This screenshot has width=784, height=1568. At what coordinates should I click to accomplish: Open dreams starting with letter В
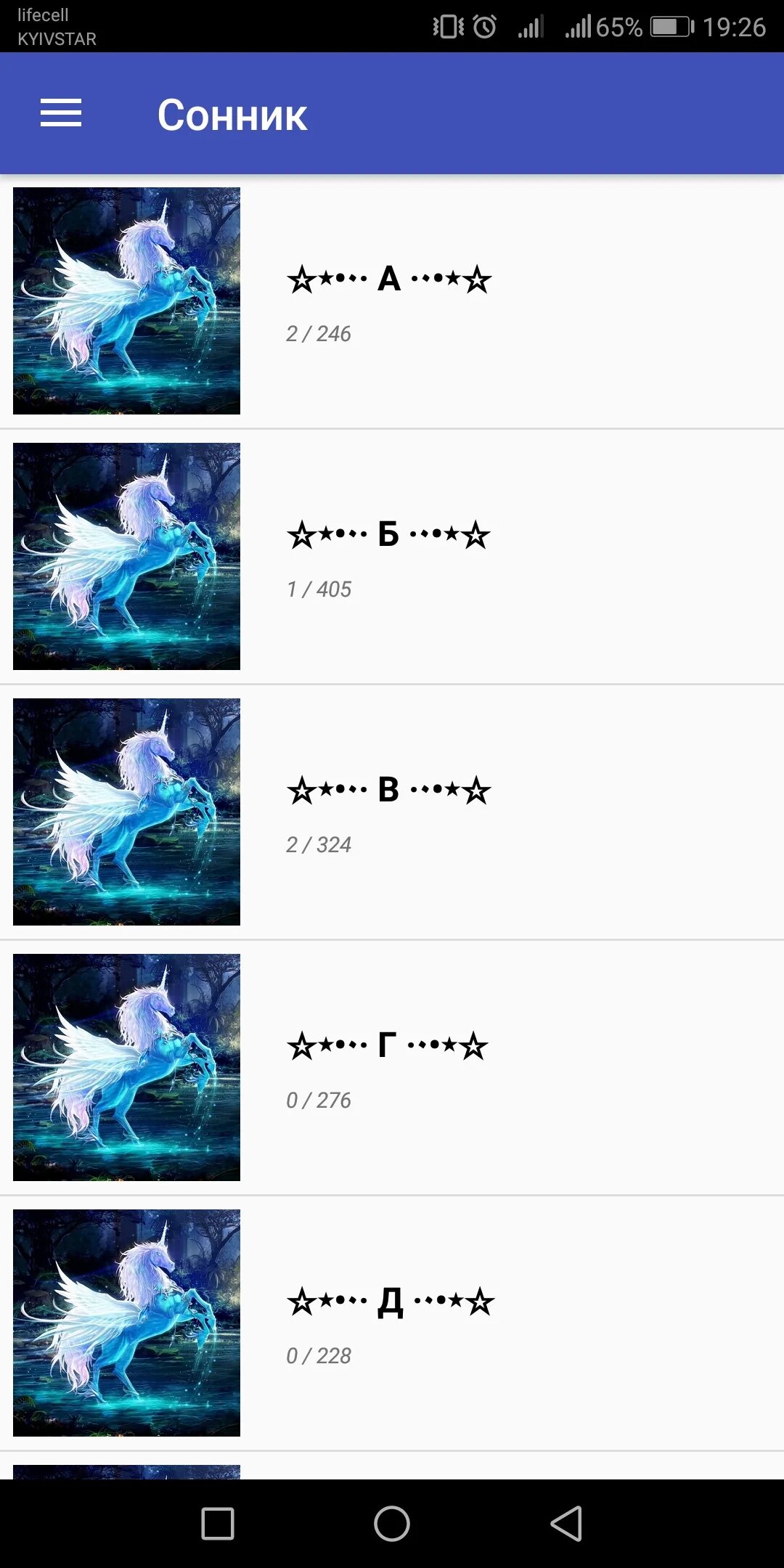coord(389,812)
